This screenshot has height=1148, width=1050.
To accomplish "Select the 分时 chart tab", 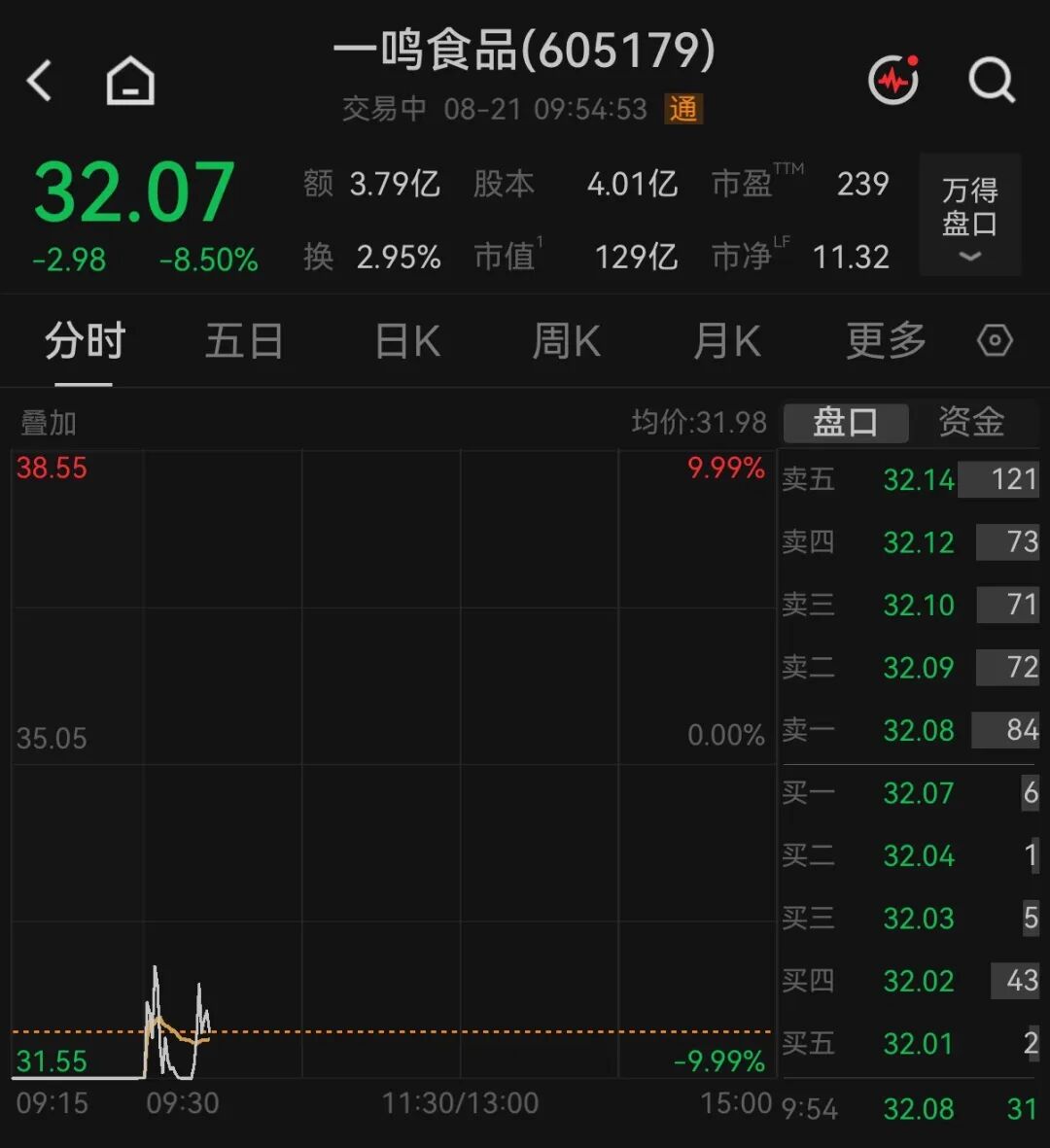I will 85,341.
